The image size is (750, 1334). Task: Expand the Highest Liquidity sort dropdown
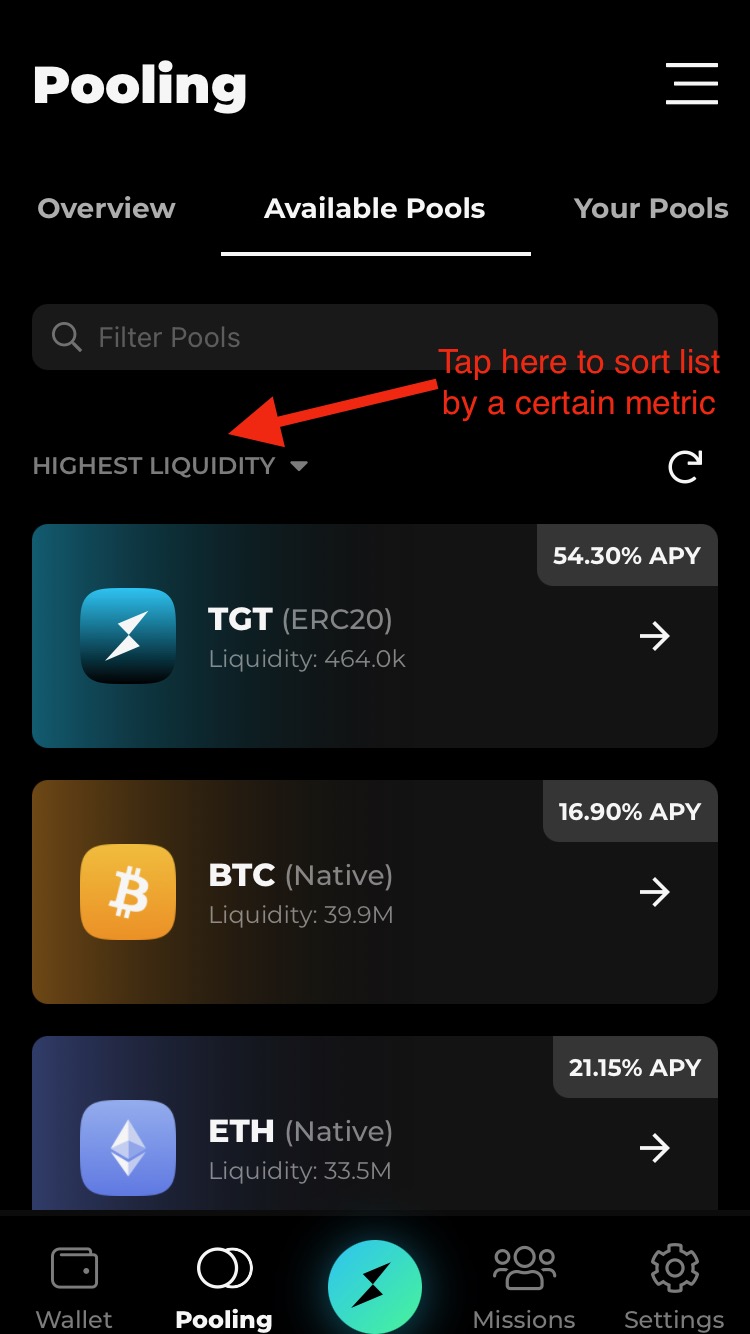click(x=170, y=466)
